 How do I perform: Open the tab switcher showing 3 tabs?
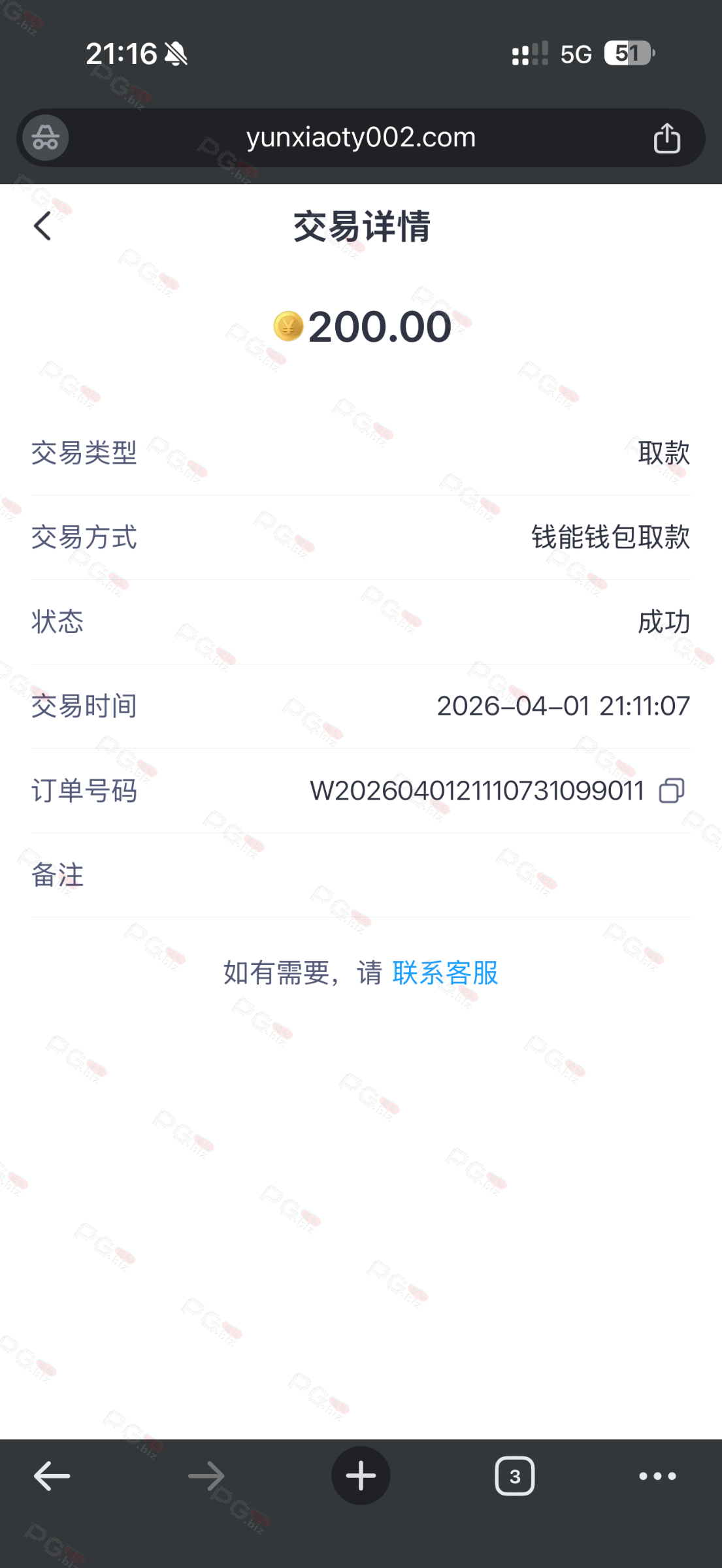[x=515, y=1476]
